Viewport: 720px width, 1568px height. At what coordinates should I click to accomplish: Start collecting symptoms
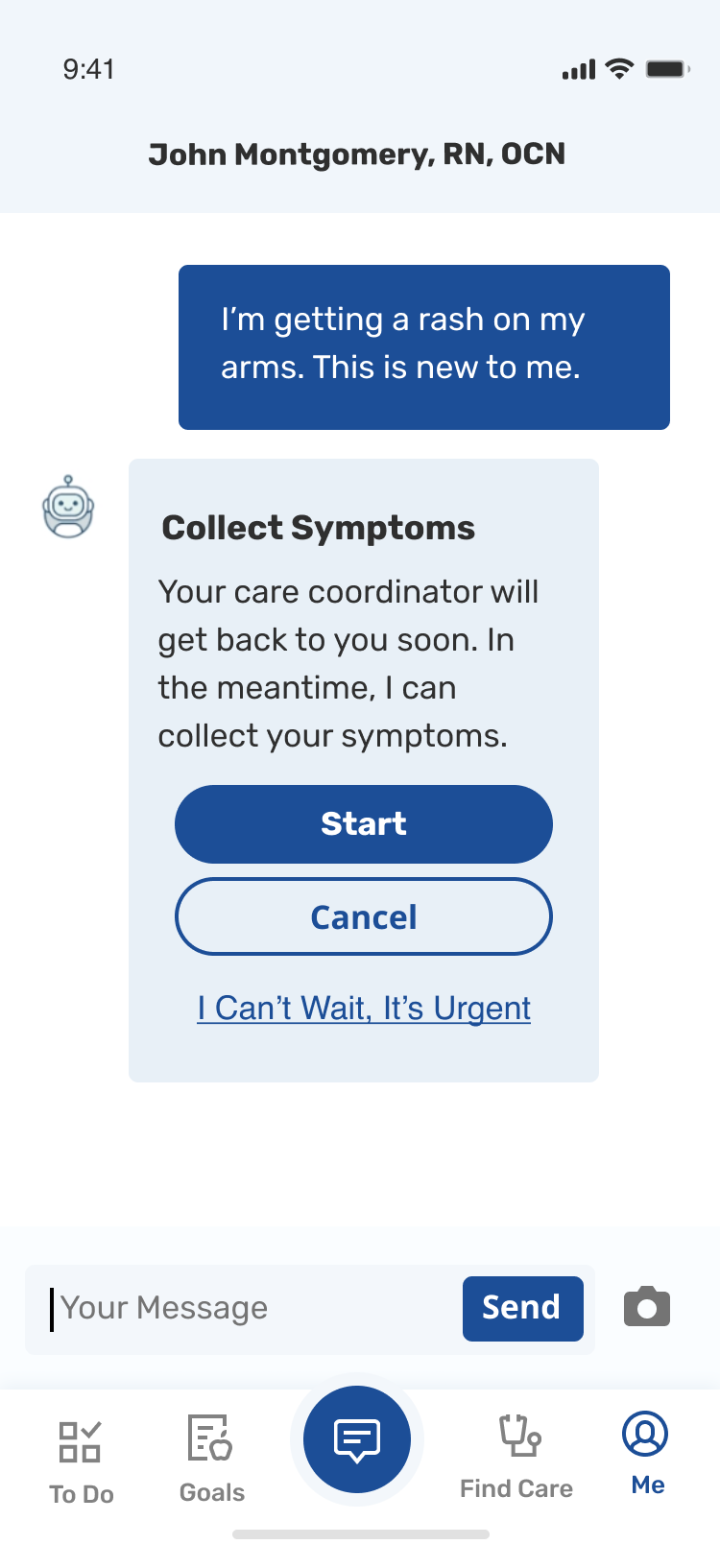point(364,824)
